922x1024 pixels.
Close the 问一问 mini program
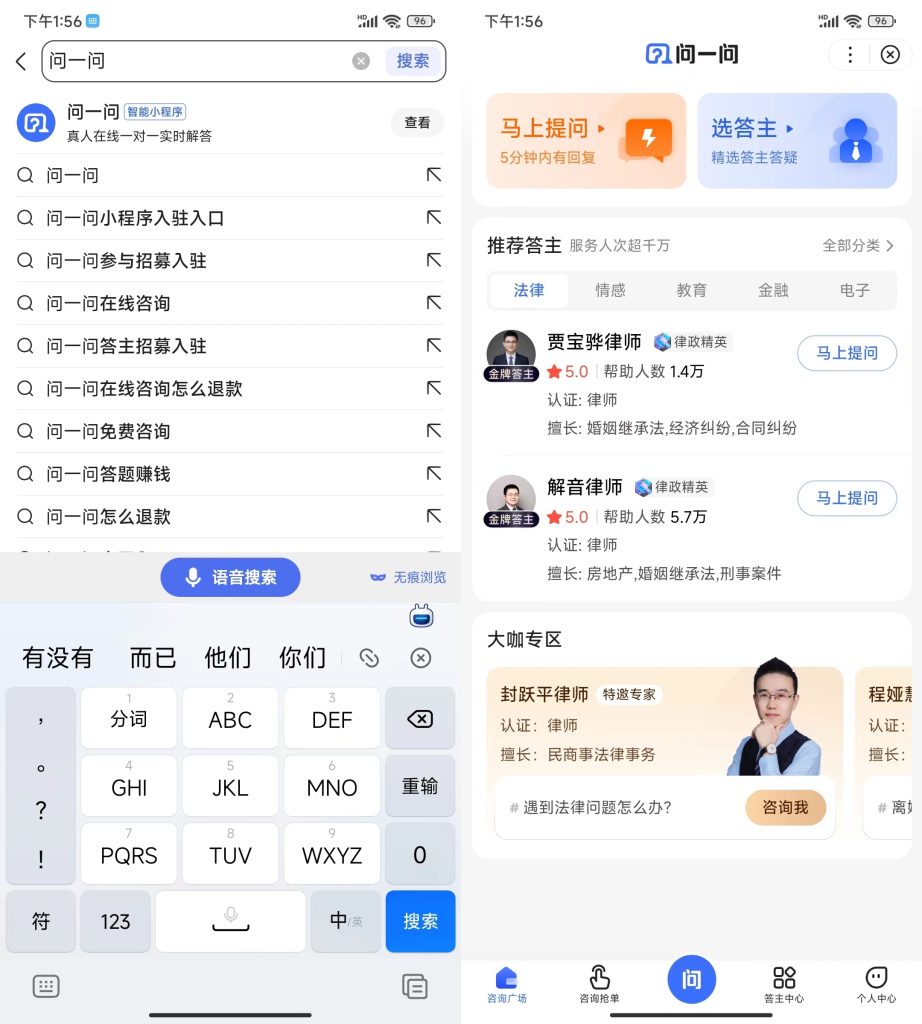[890, 55]
